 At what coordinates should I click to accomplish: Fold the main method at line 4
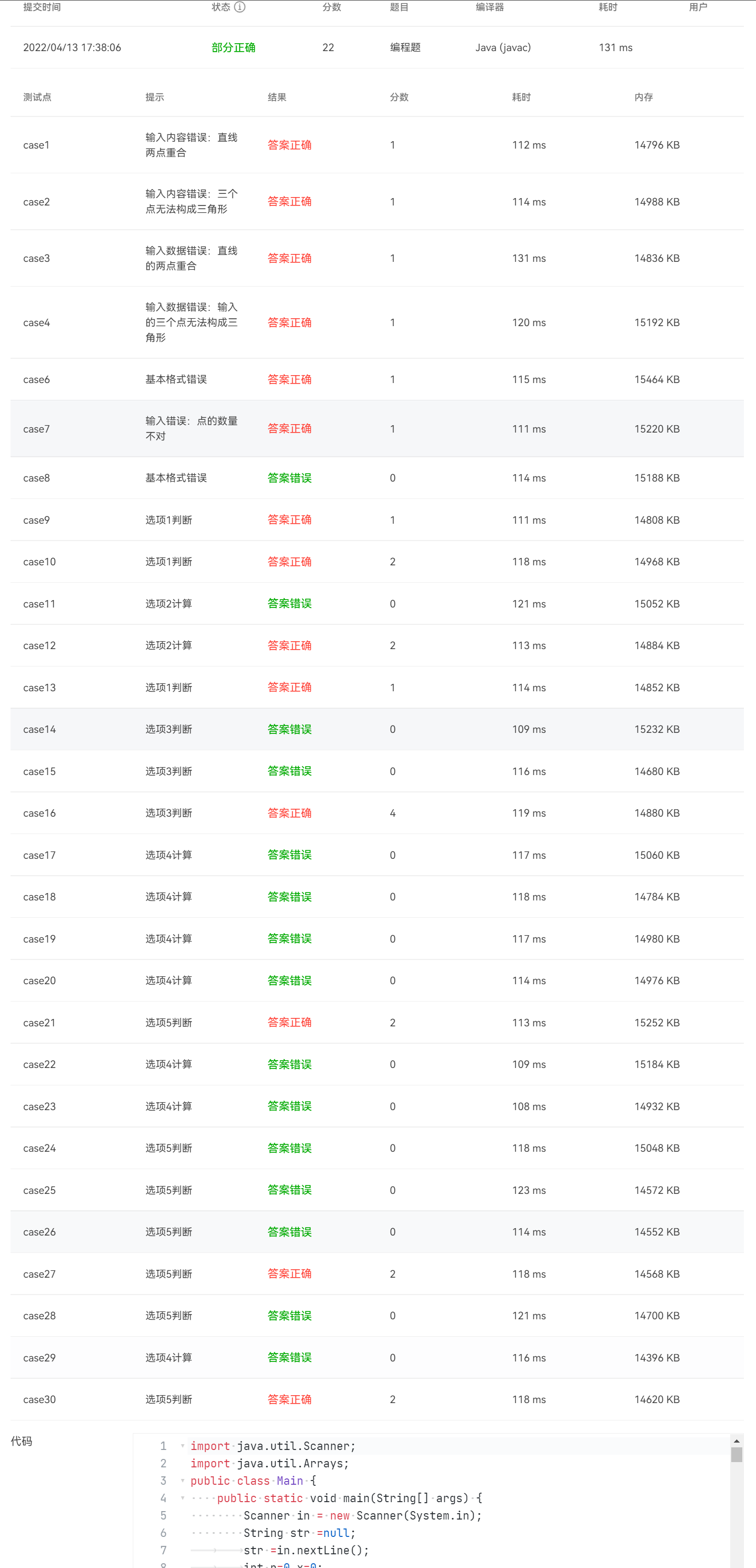coord(183,1498)
